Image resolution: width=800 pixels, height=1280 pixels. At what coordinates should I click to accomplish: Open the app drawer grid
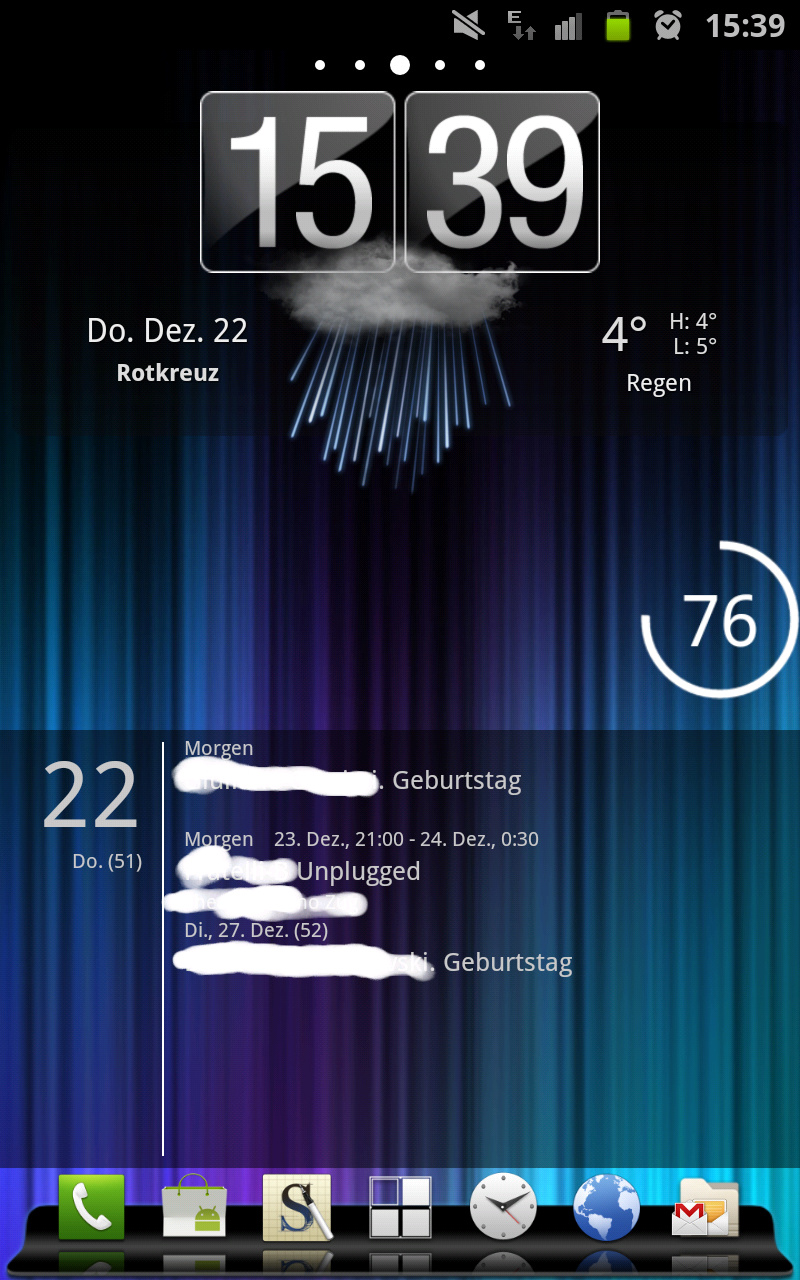pyautogui.click(x=400, y=1207)
